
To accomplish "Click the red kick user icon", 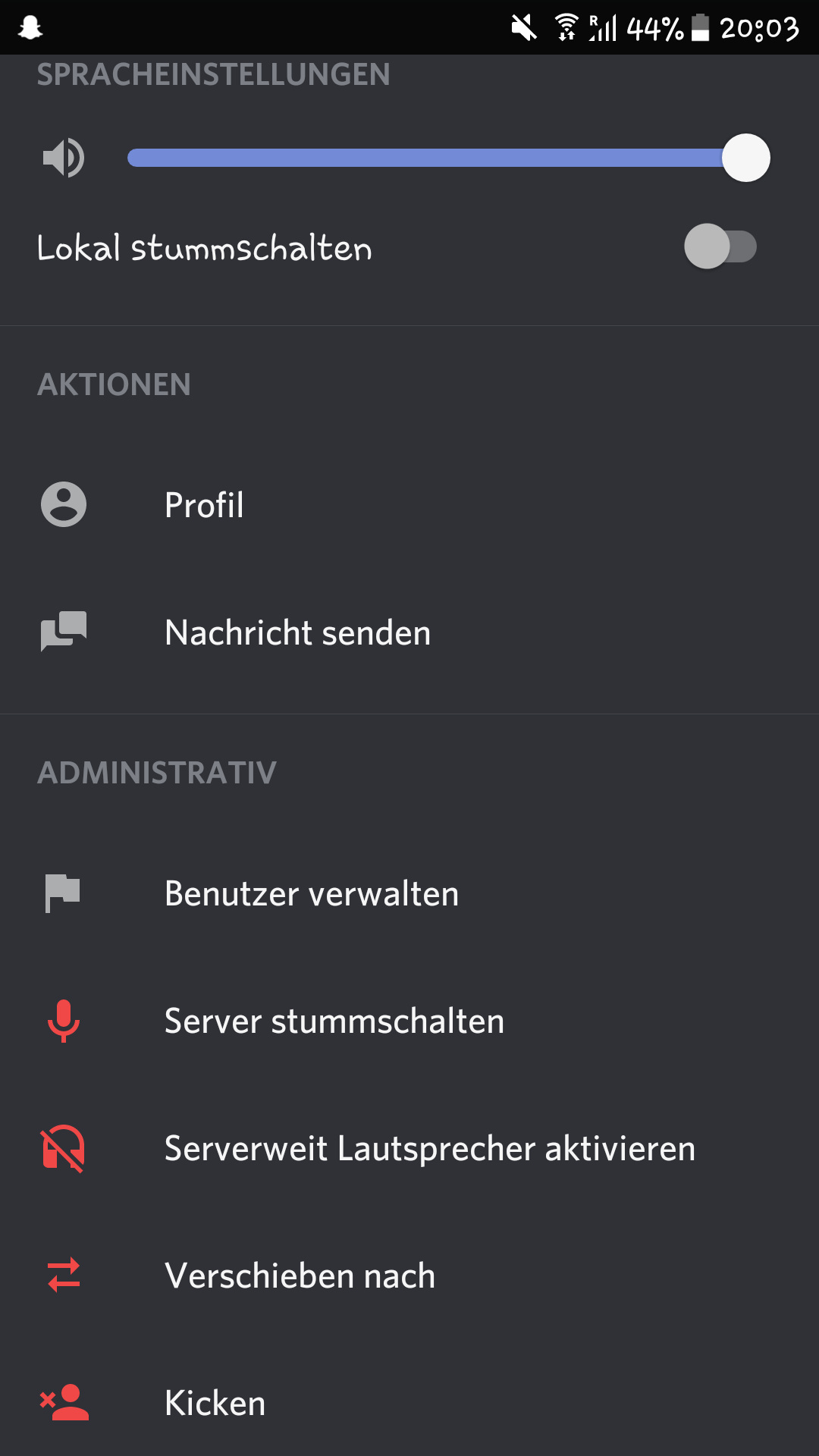I will 64,1402.
